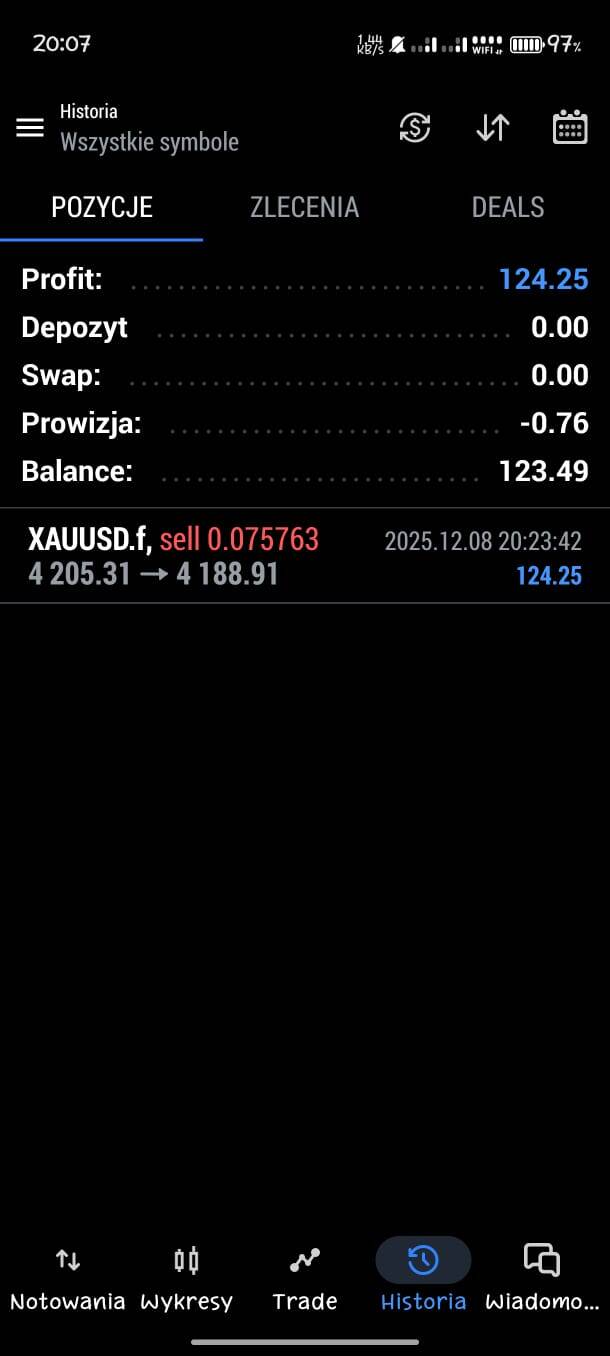The width and height of the screenshot is (610, 1356).
Task: Select the POZYCJE tab
Action: (x=102, y=207)
